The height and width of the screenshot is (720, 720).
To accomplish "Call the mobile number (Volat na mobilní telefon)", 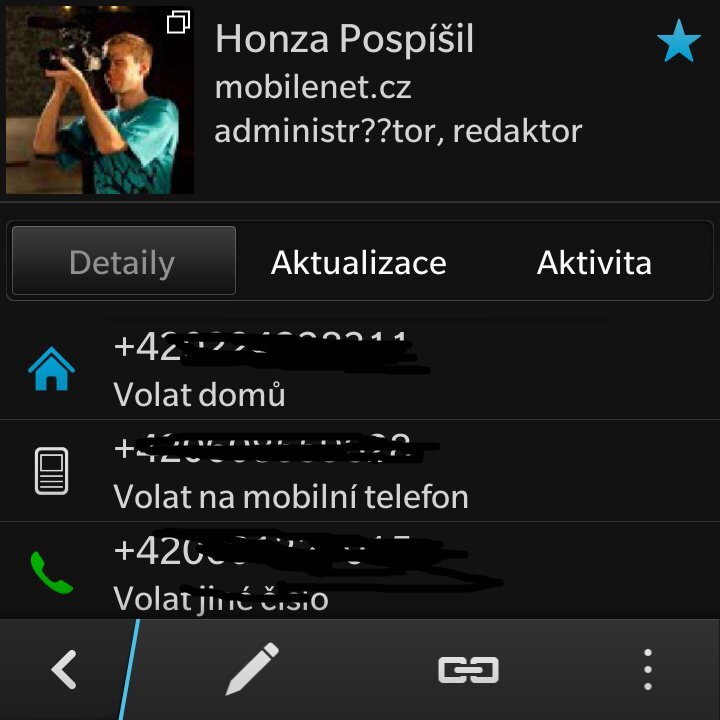I will point(360,471).
